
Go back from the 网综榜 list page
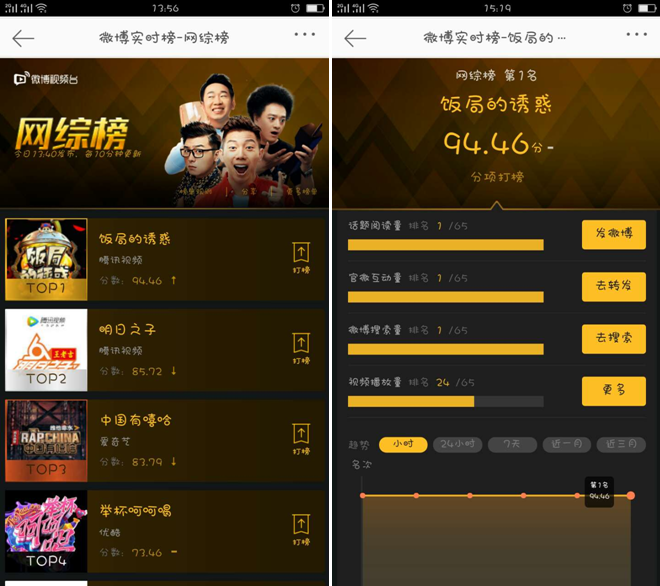(x=23, y=38)
